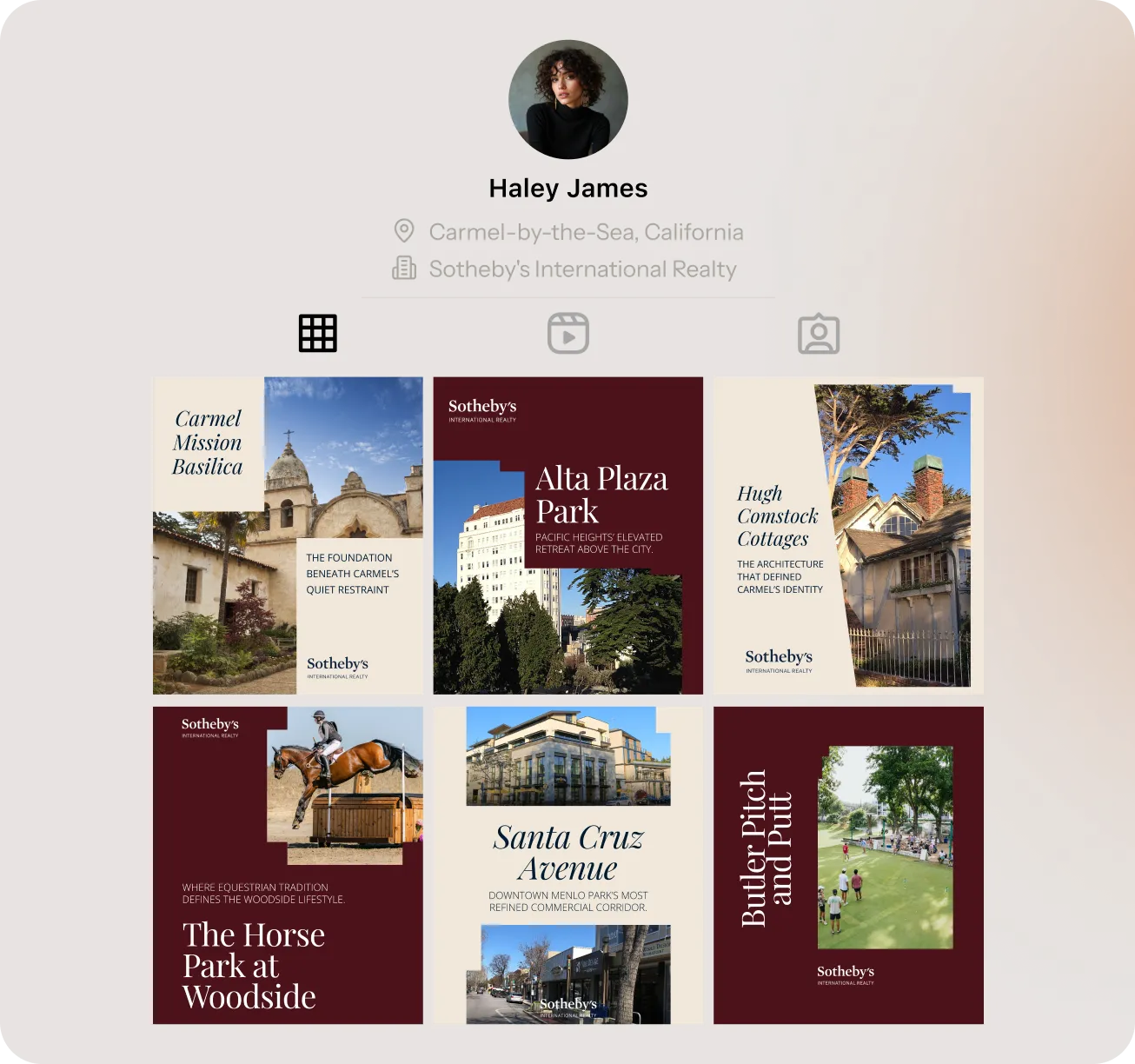Screen dimensions: 1135x1064
Task: View the Santa Cruz Avenue post
Action: 567,865
